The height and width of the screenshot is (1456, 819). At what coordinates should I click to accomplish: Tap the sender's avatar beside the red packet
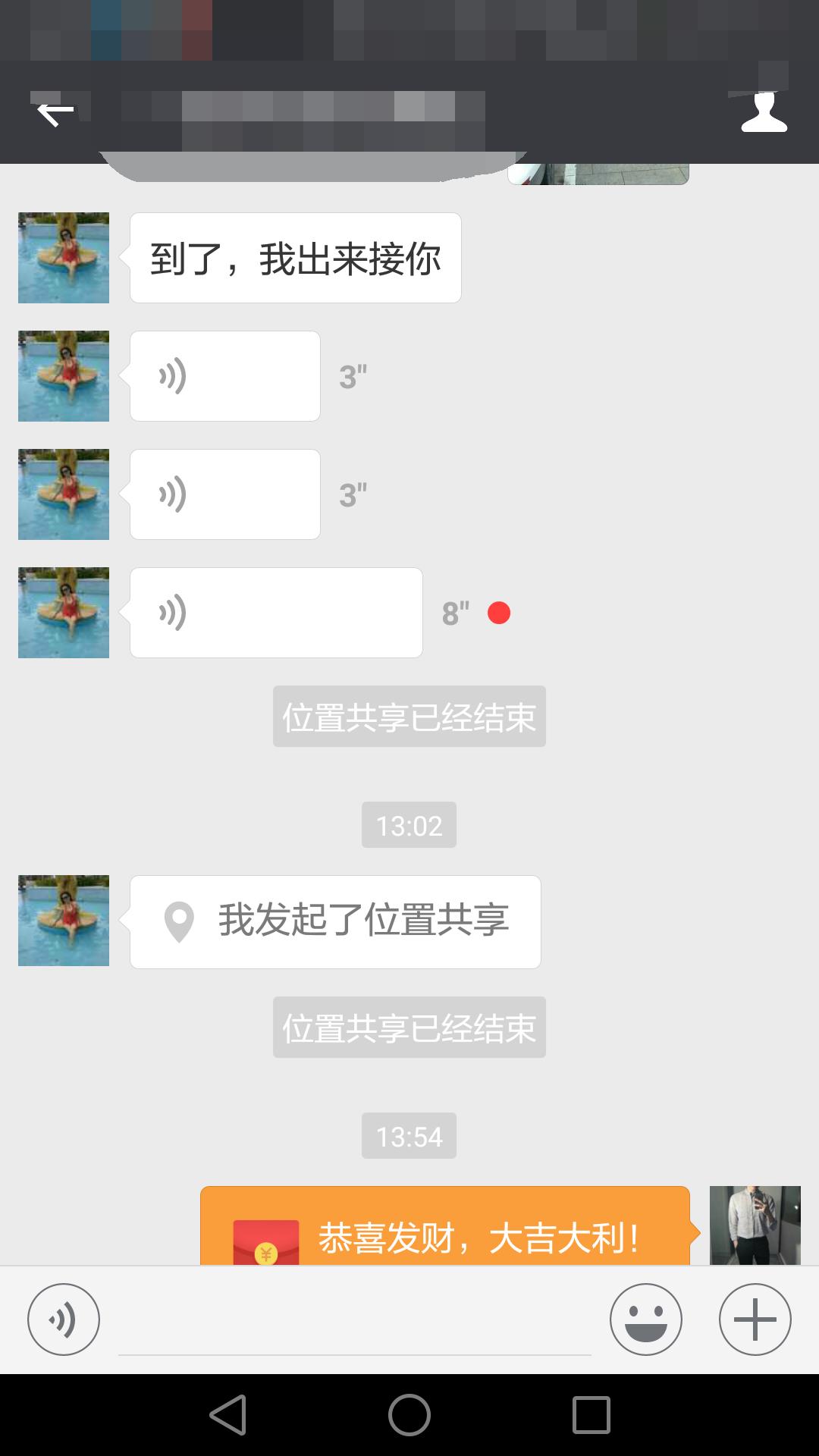pyautogui.click(x=755, y=1225)
